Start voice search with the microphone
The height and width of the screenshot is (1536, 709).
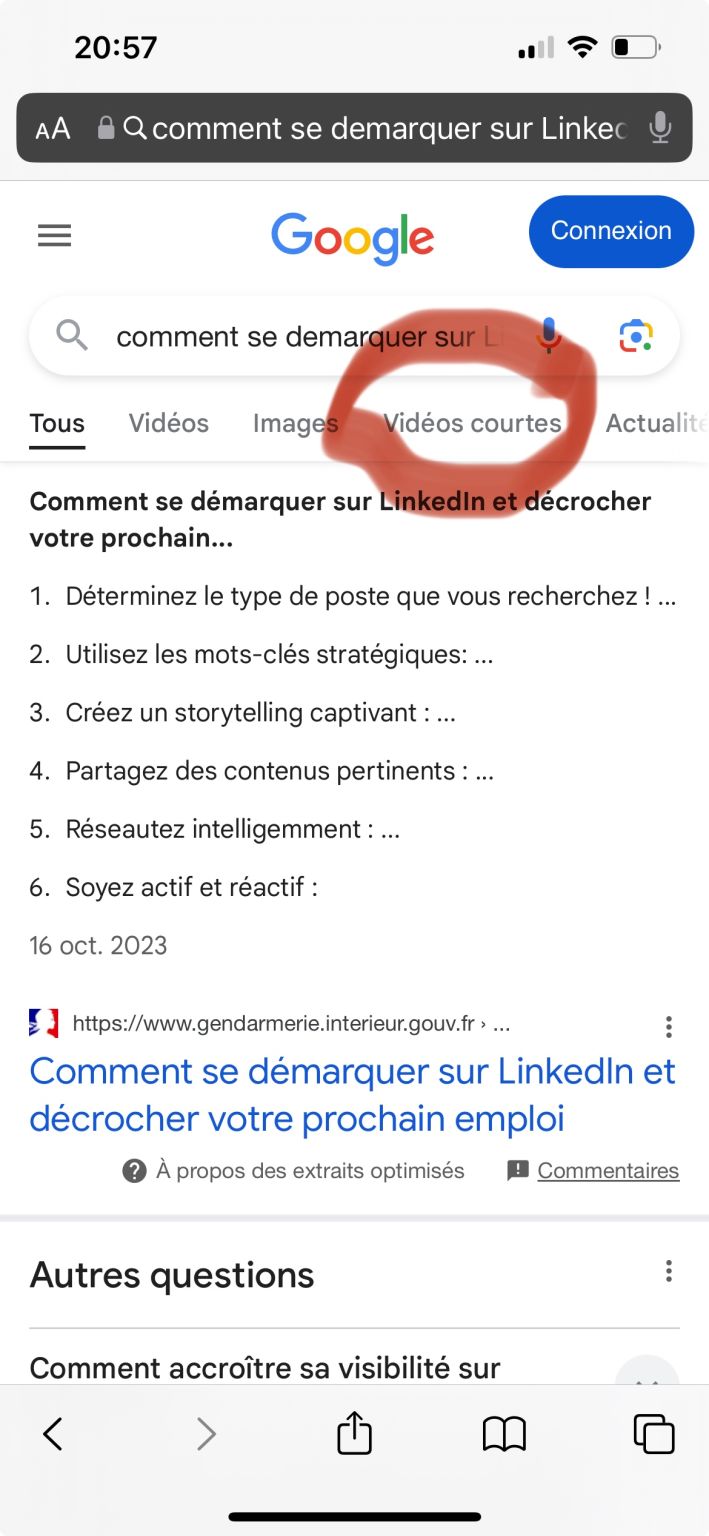pyautogui.click(x=548, y=336)
